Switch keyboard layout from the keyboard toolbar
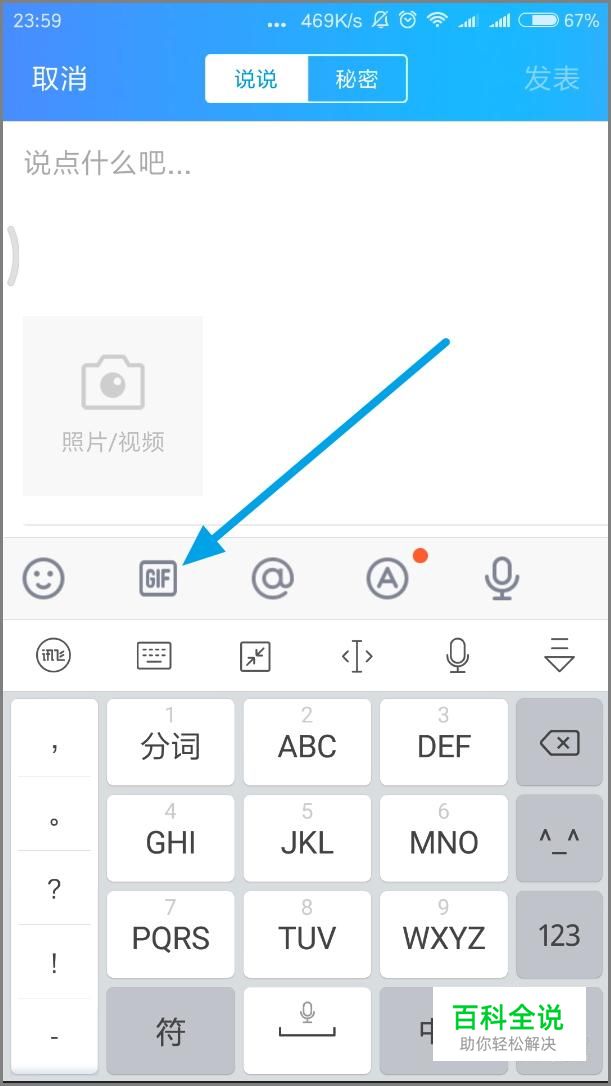The height and width of the screenshot is (1086, 611). coord(154,656)
